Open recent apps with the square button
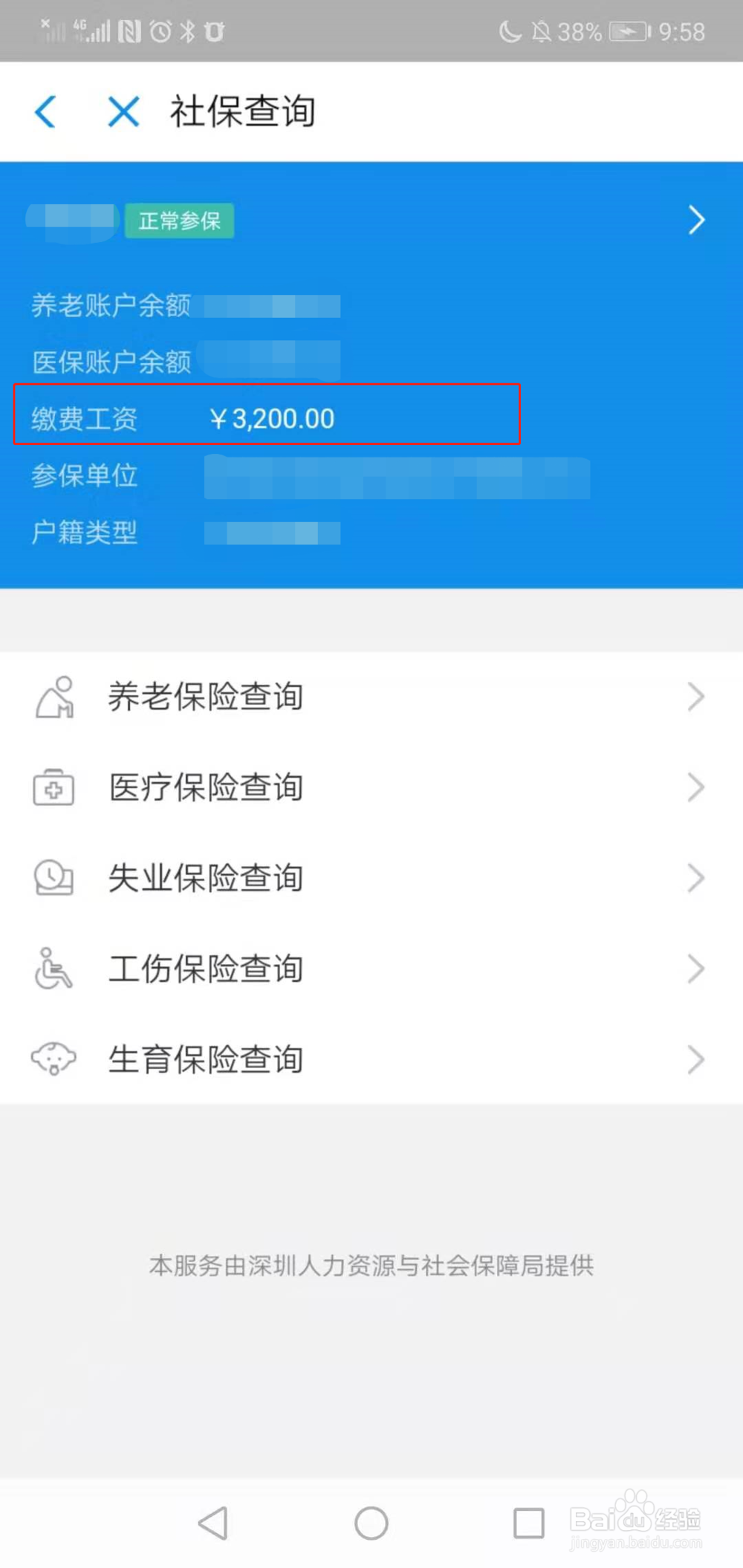 [x=529, y=1523]
